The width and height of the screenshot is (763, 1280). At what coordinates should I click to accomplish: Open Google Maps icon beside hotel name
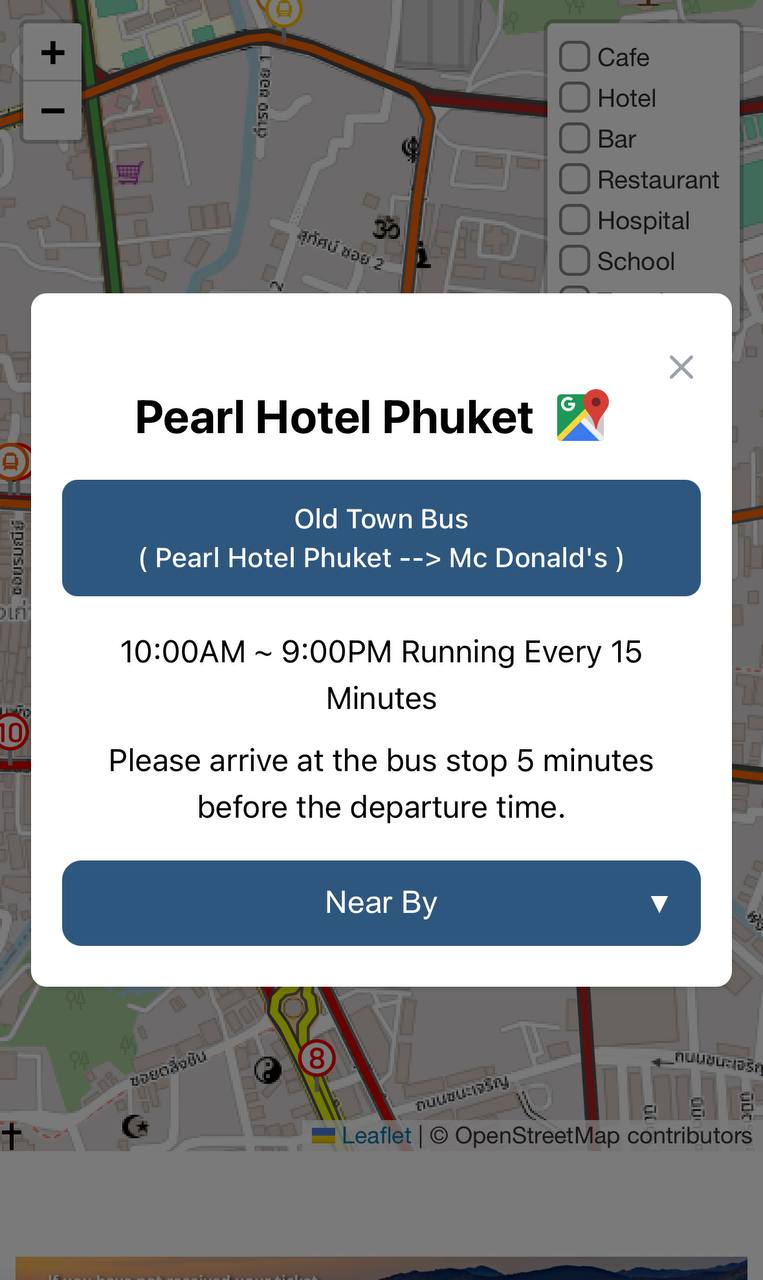click(x=582, y=416)
